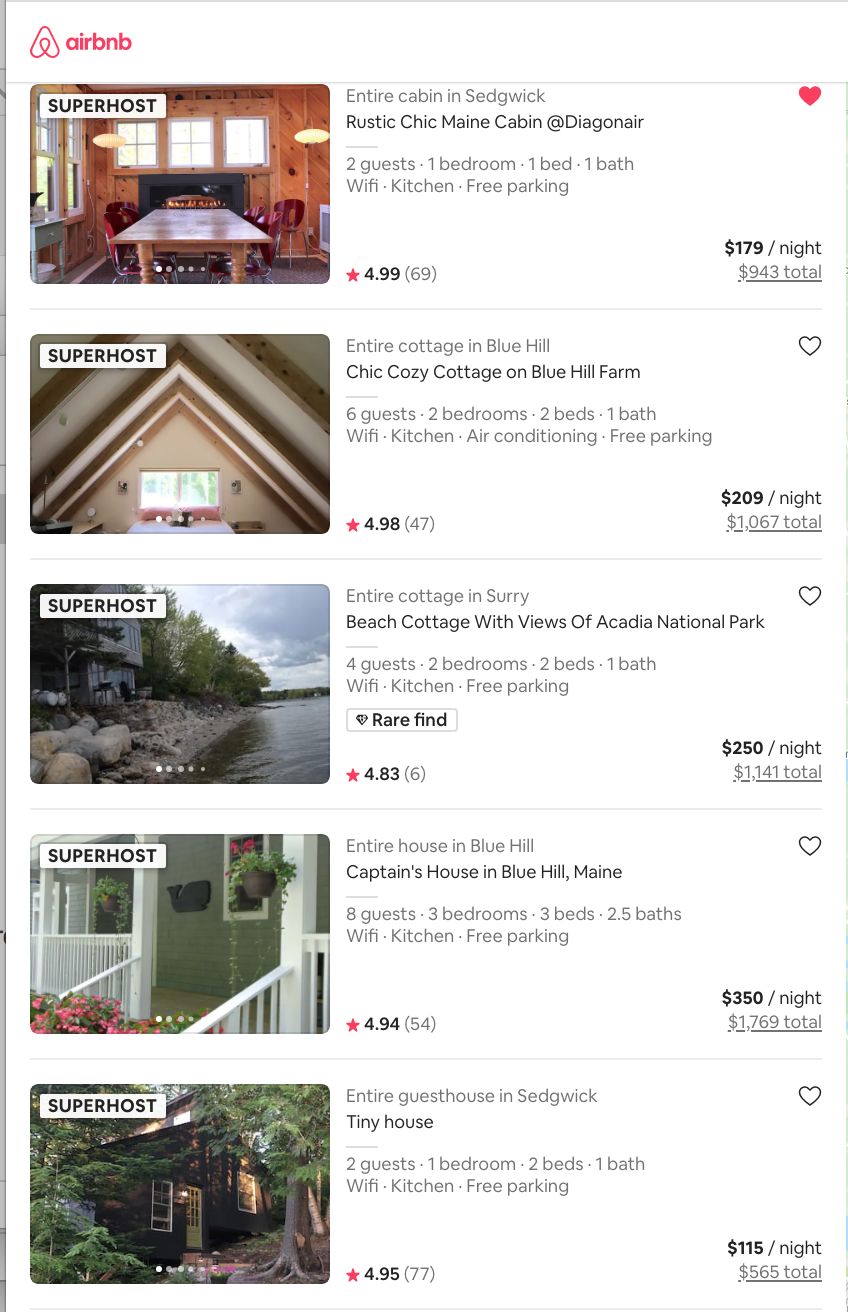The height and width of the screenshot is (1312, 848).
Task: Open the Beach Cottage With Views listing
Action: [555, 621]
